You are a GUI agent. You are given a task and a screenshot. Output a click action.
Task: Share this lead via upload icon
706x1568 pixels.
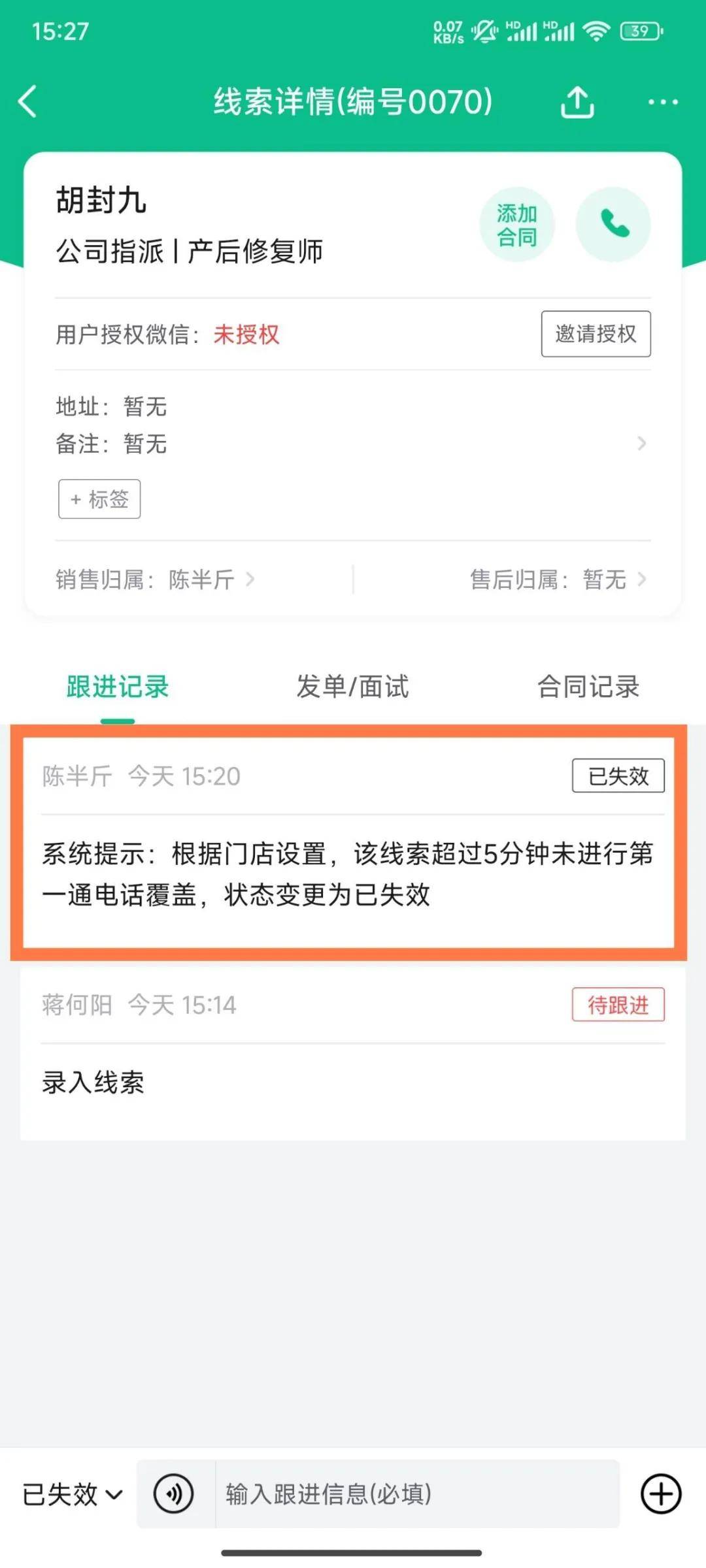577,102
